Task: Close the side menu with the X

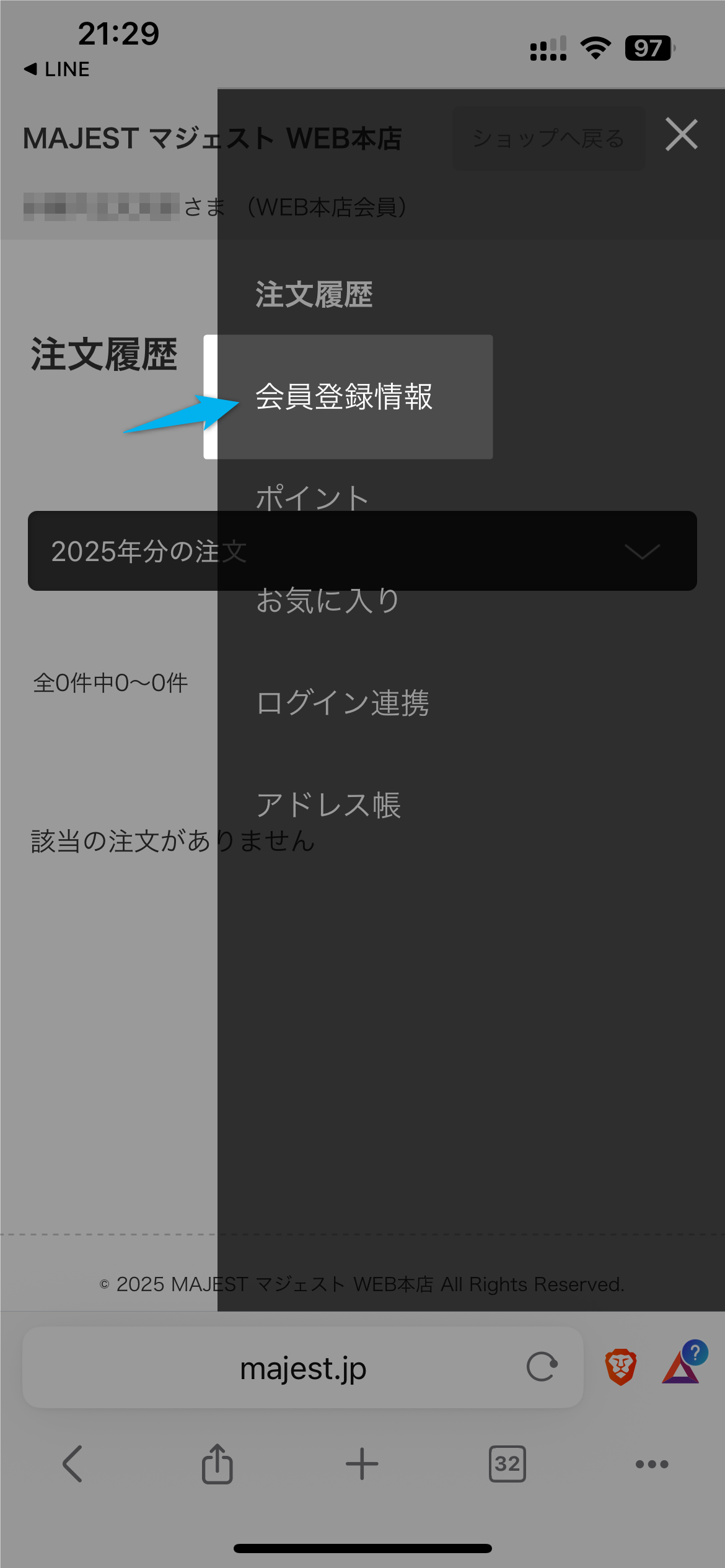Action: 682,134
